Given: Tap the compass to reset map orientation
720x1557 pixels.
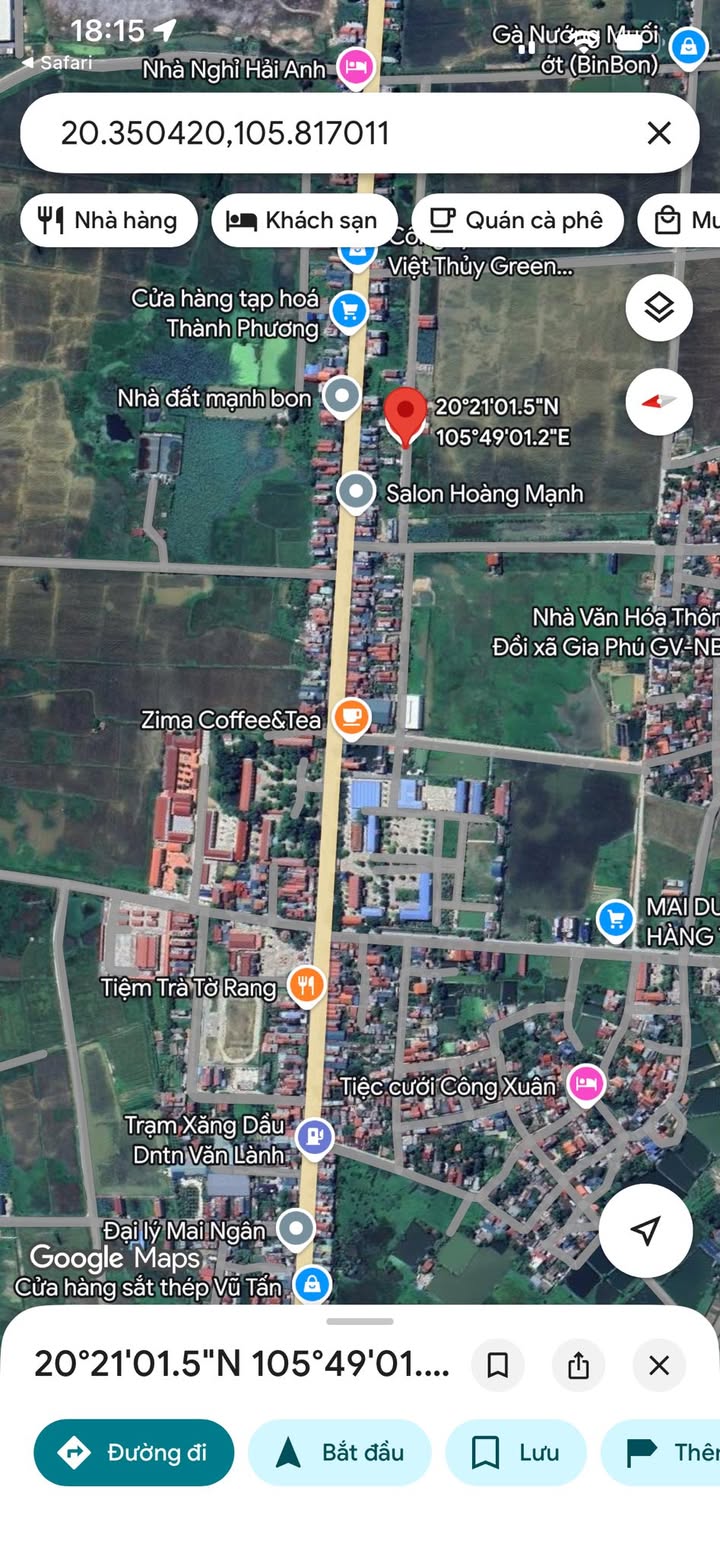Looking at the screenshot, I should (x=659, y=401).
